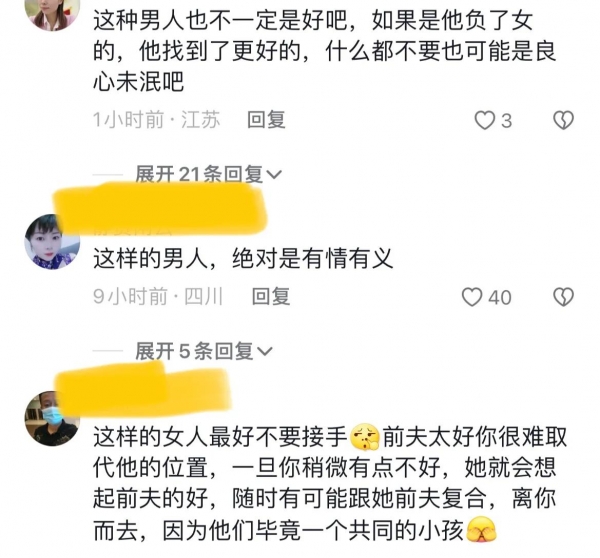Screen dimensions: 600x558
Task: Dislike the comment from 江苏
Action: coord(563,121)
